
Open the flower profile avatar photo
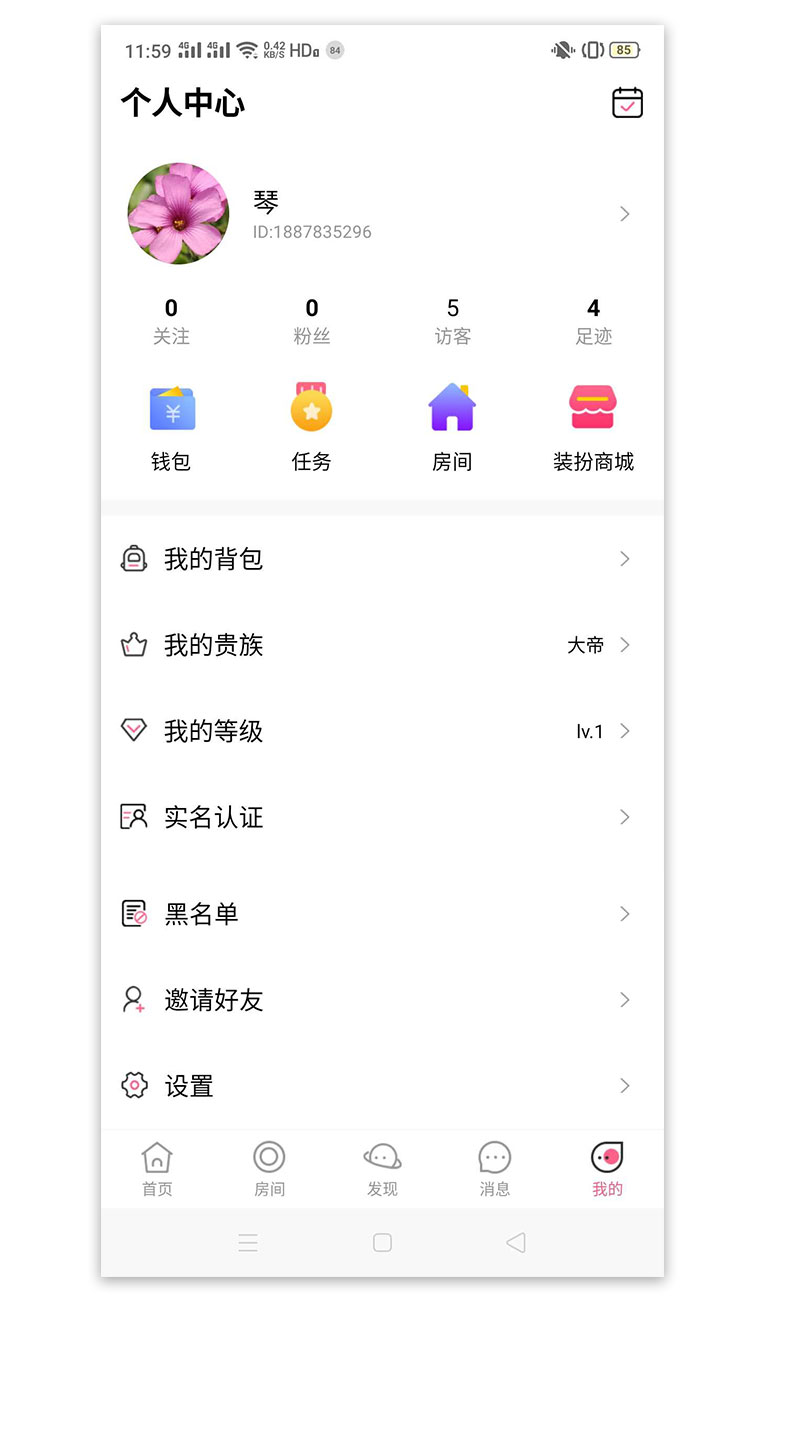tap(178, 214)
